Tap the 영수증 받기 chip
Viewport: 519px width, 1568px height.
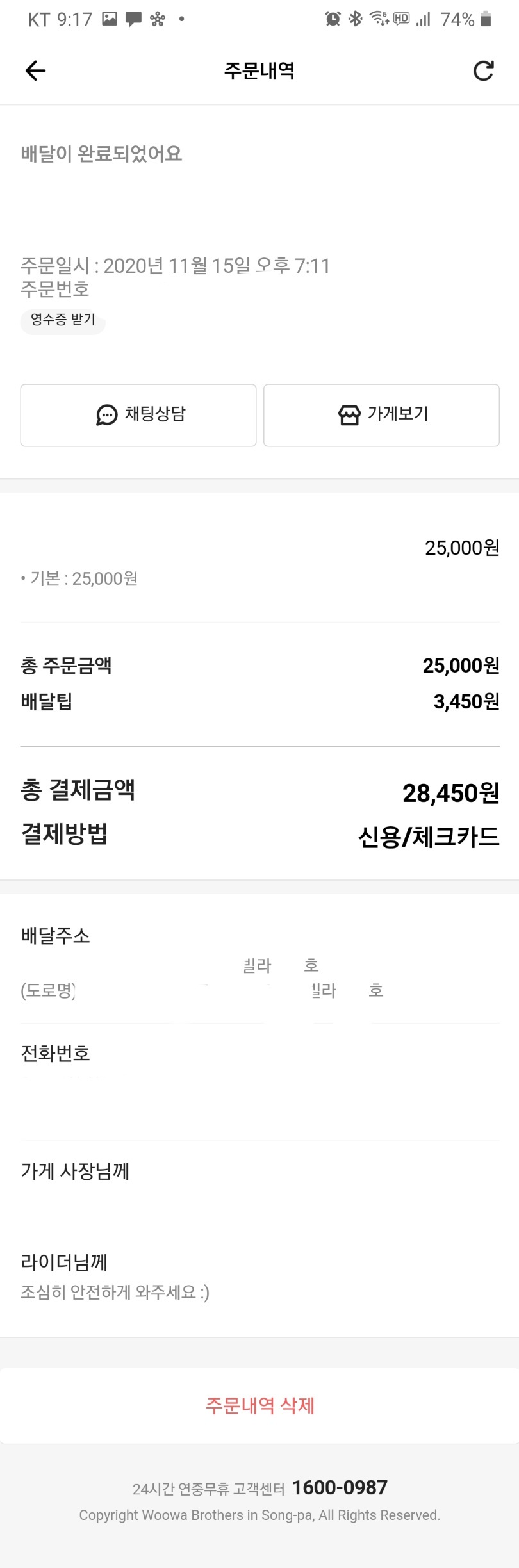63,320
